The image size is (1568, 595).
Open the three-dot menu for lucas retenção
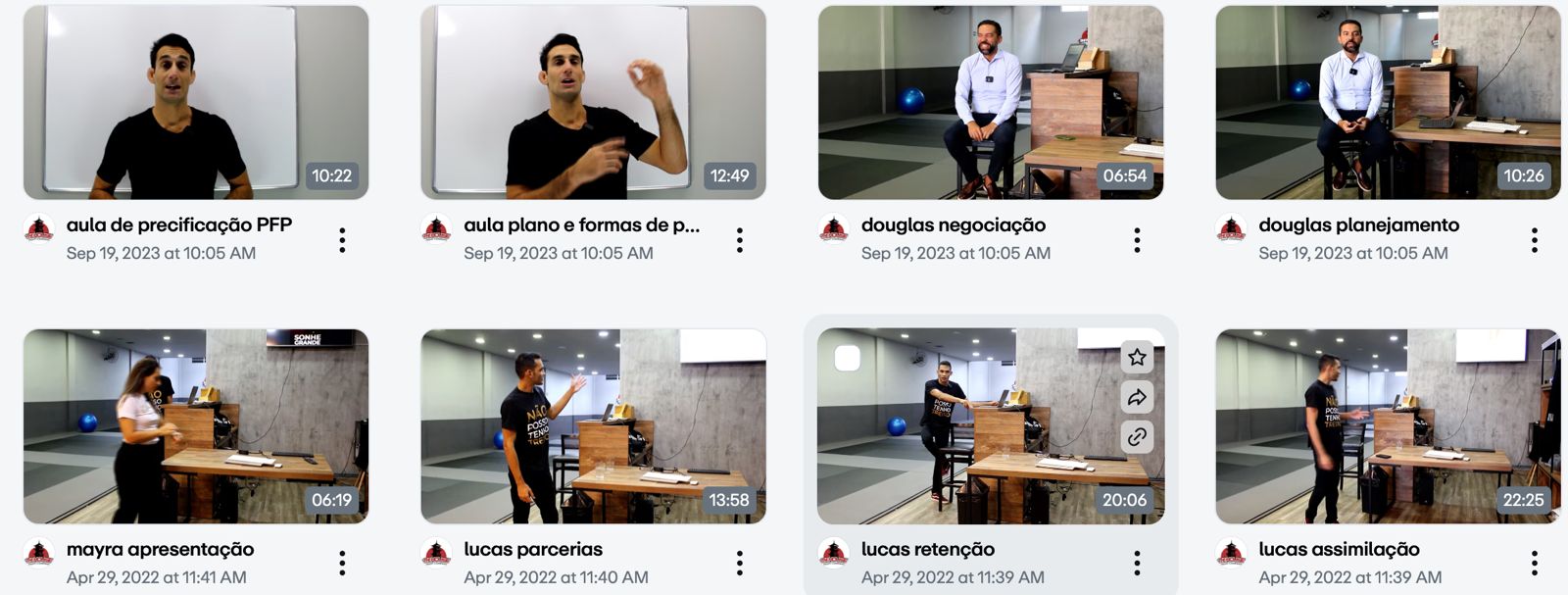coord(1137,563)
